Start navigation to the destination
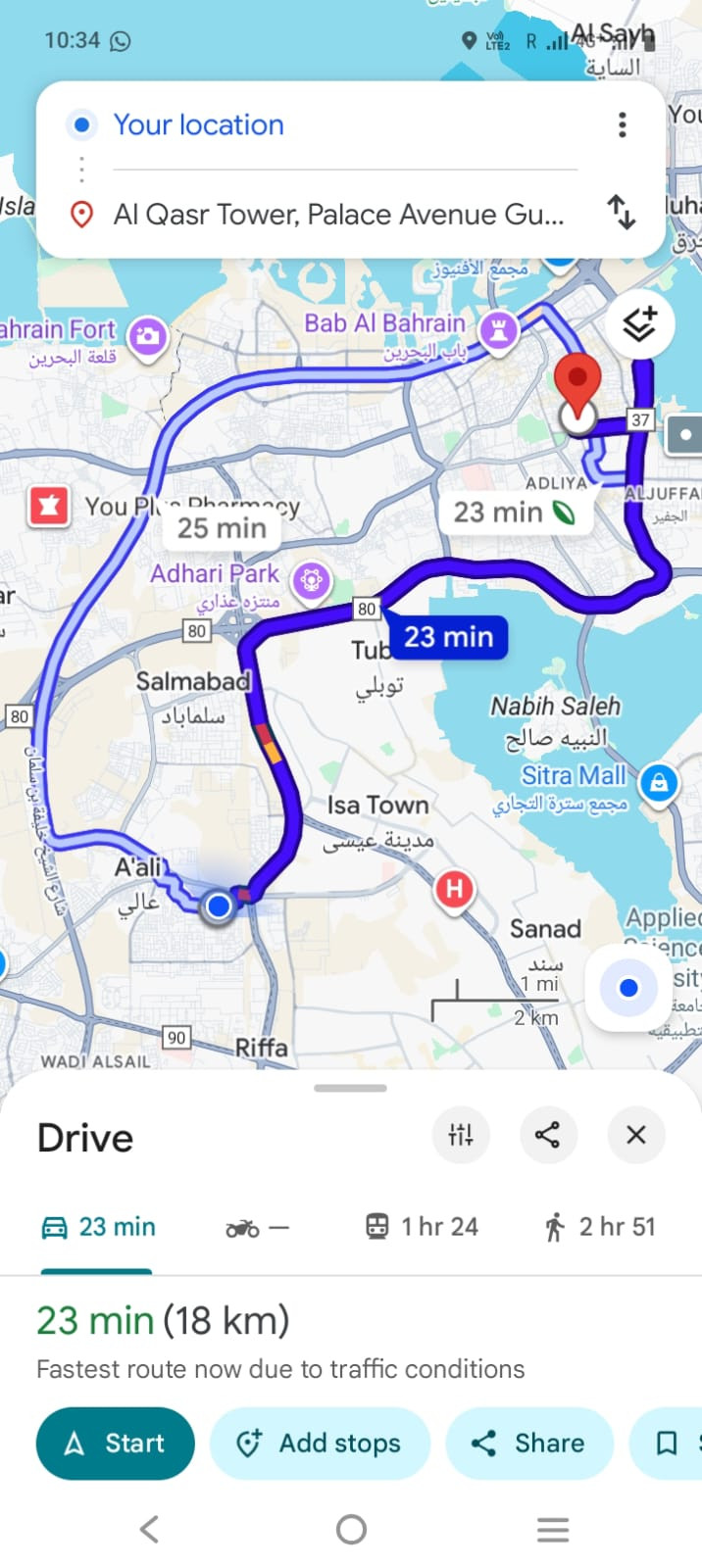This screenshot has width=702, height=1568. (115, 1443)
